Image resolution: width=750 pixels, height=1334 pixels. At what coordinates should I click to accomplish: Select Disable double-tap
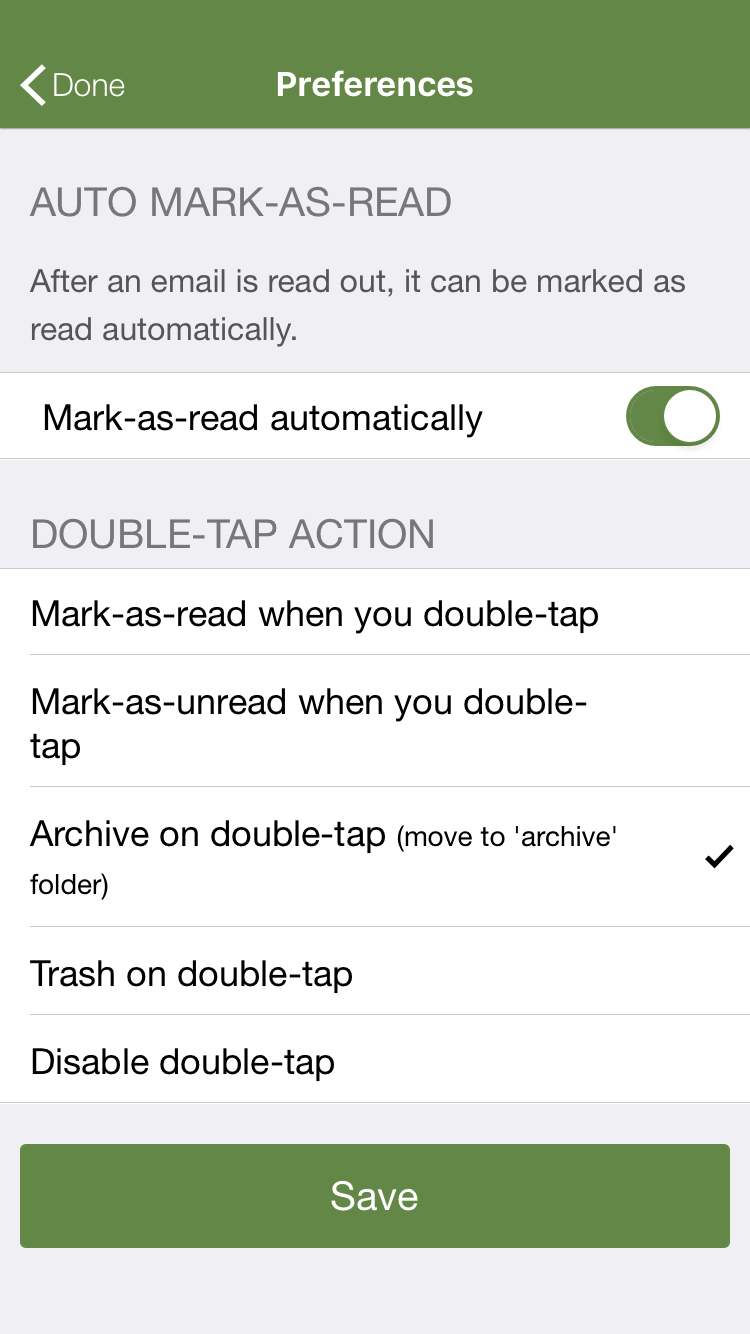375,1059
